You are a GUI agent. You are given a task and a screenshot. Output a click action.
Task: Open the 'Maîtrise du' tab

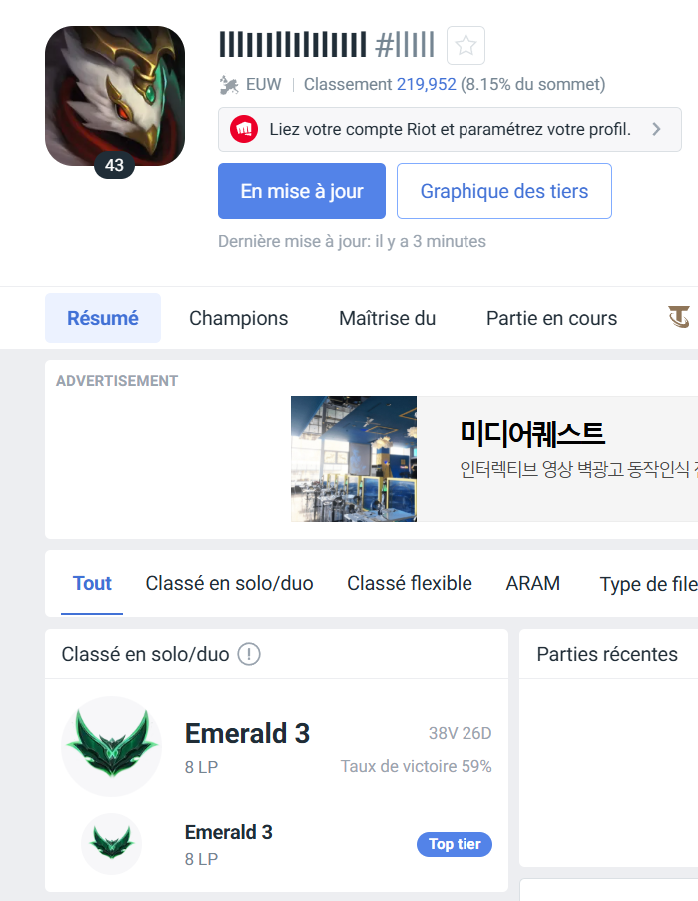(387, 318)
